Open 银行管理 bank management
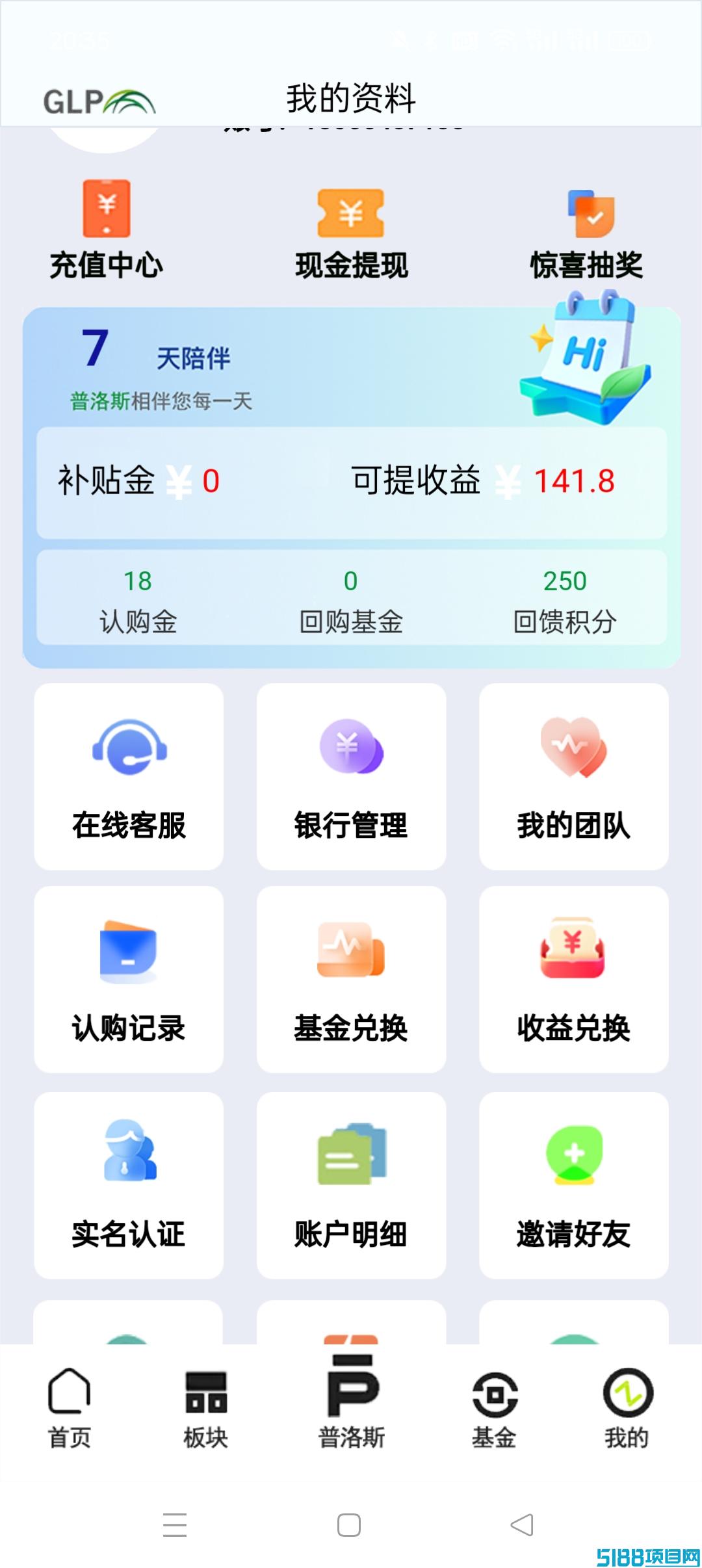The height and width of the screenshot is (1568, 702). tap(351, 776)
